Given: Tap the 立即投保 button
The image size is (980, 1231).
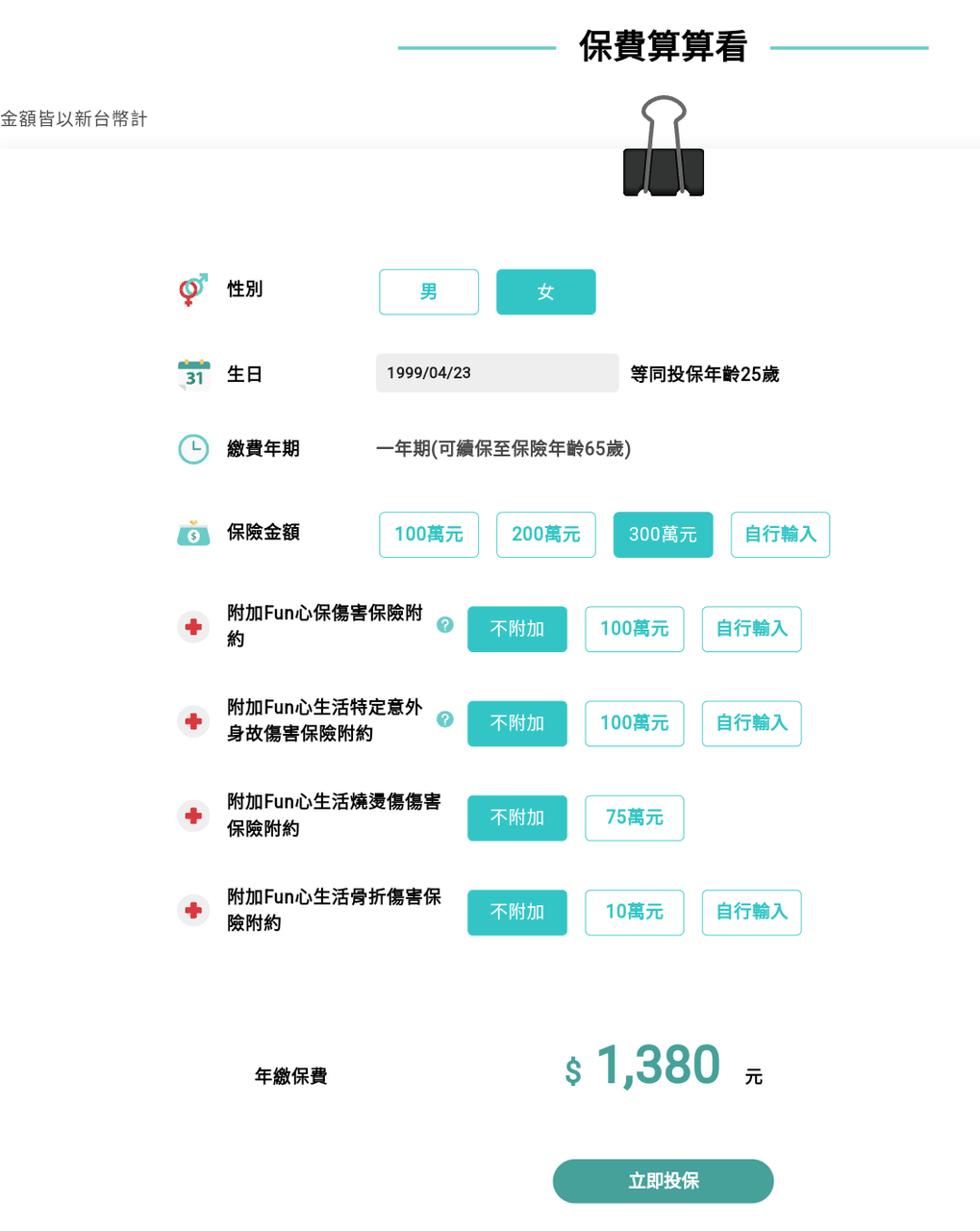Looking at the screenshot, I should click(663, 1181).
